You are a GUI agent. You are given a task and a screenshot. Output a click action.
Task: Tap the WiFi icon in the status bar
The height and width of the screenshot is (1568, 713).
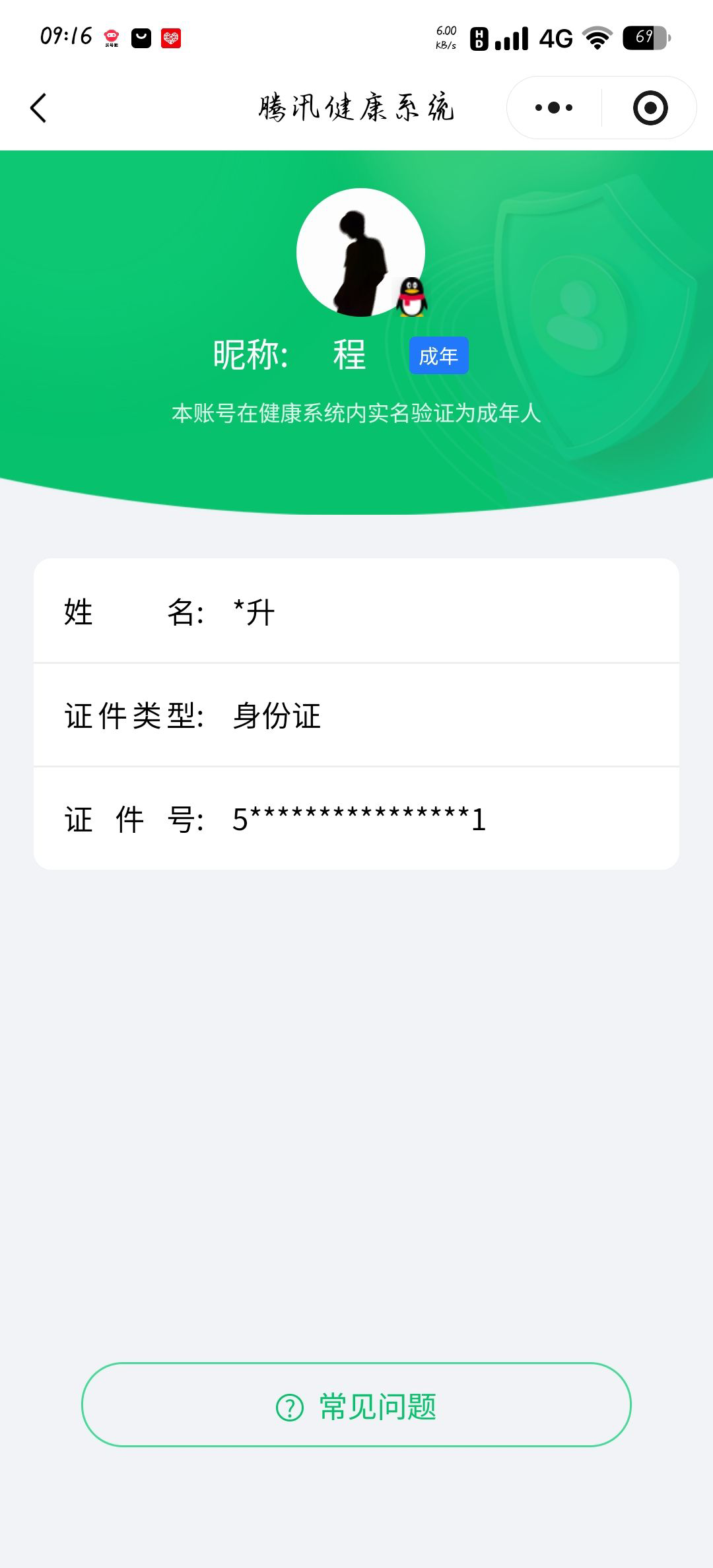point(596,40)
